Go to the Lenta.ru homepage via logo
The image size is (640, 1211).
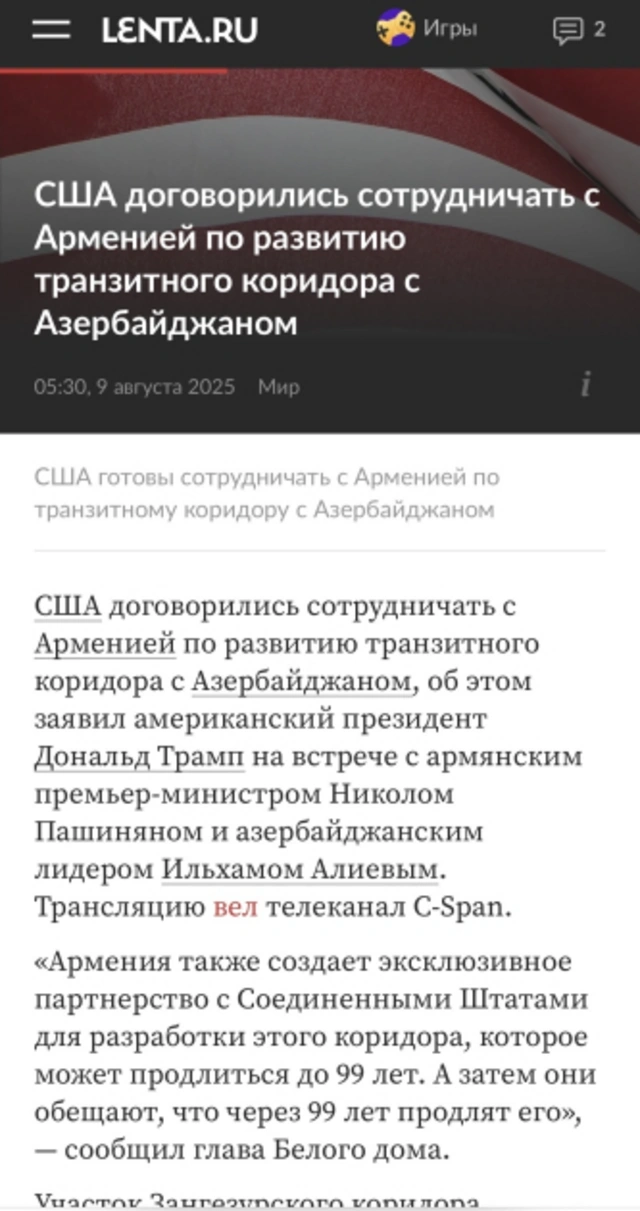click(x=180, y=30)
